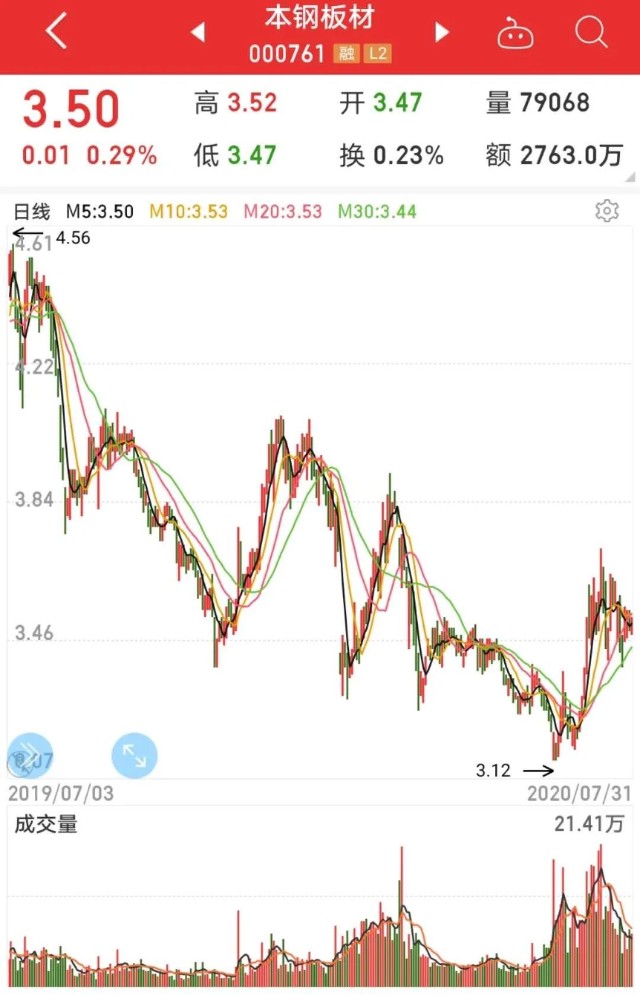The height and width of the screenshot is (995, 640).
Task: Switch to the next stock
Action: (442, 32)
